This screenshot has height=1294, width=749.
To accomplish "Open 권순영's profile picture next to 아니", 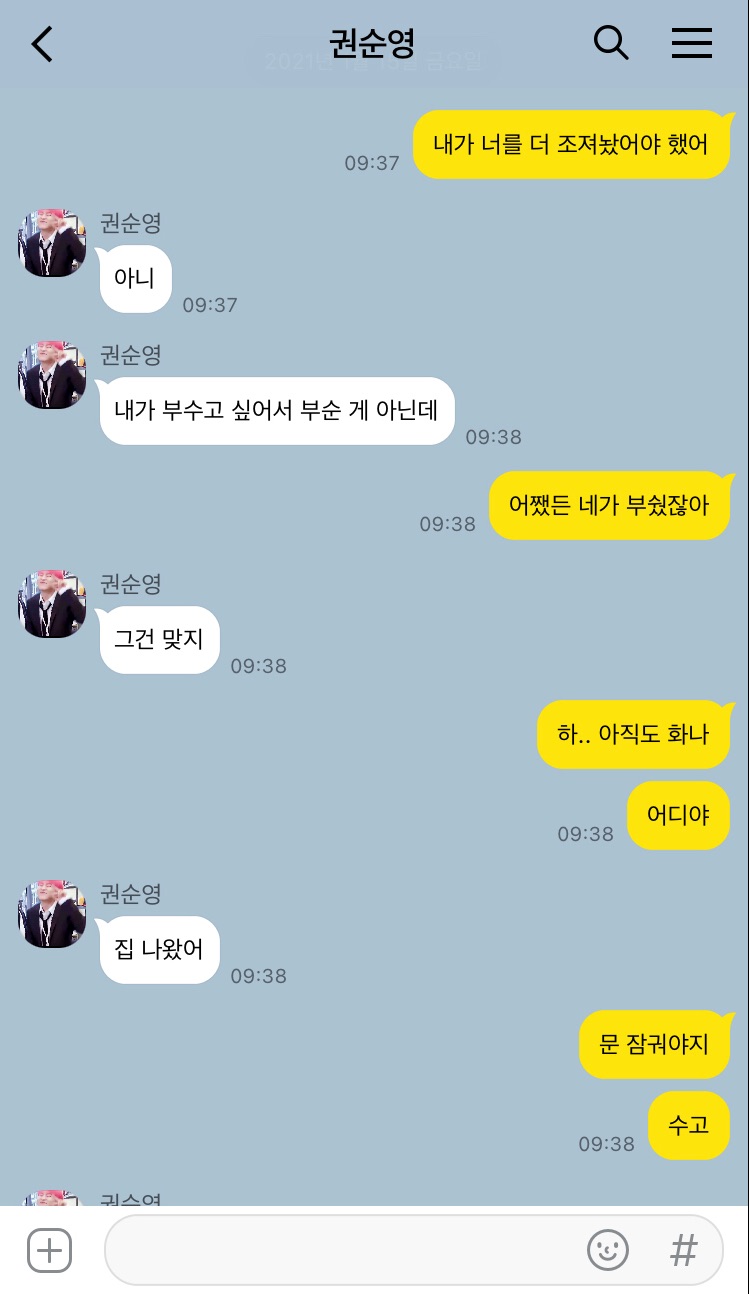I will coord(51,243).
